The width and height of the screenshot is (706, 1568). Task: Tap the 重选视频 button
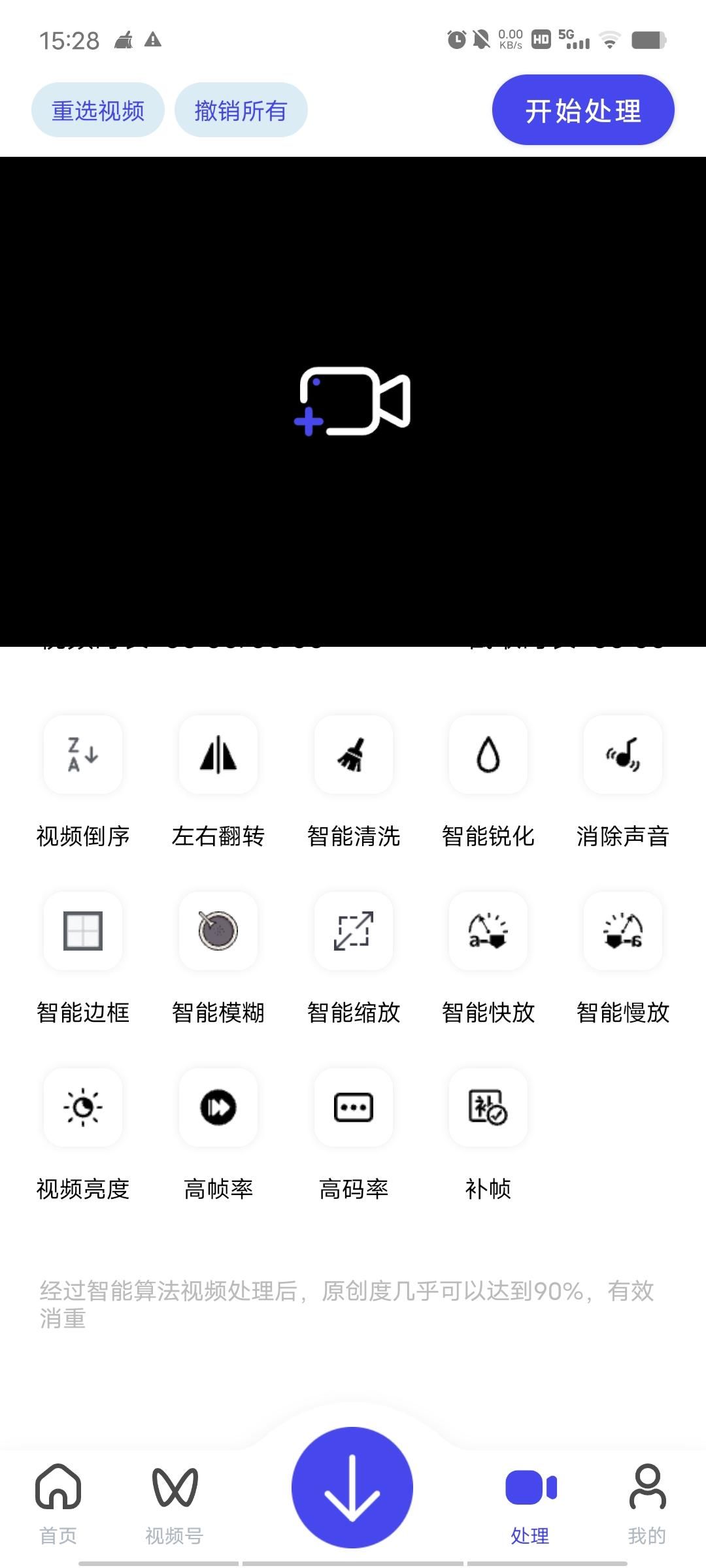(x=98, y=110)
